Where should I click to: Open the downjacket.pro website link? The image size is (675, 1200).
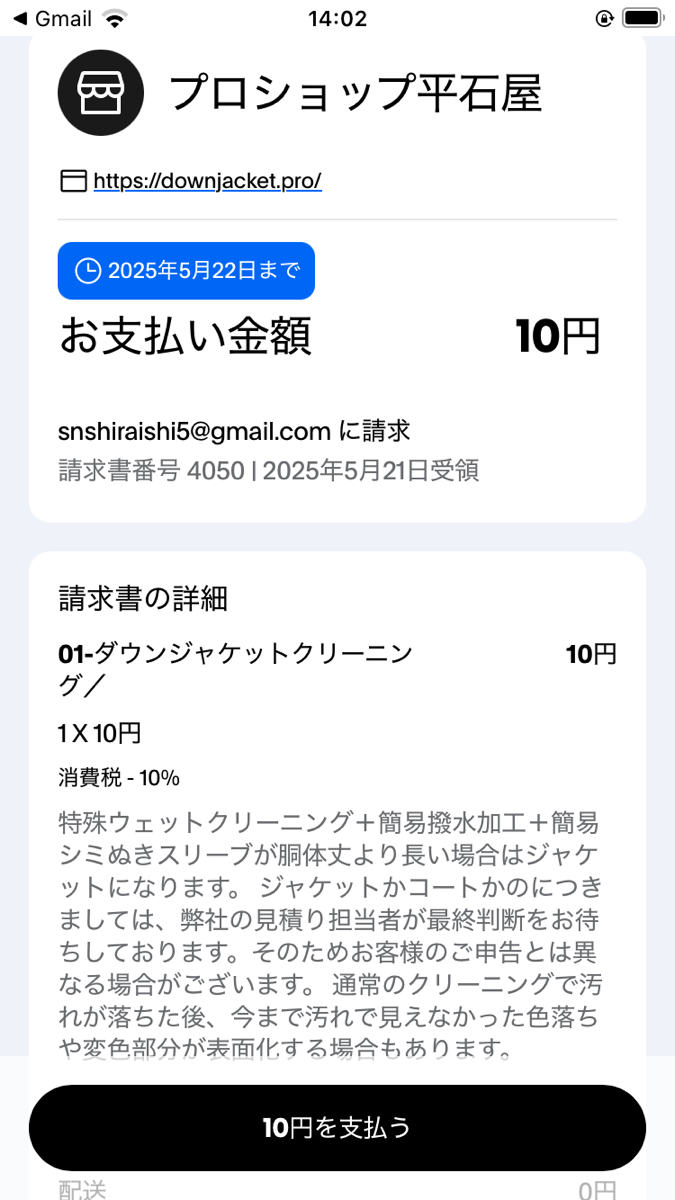pyautogui.click(x=207, y=181)
